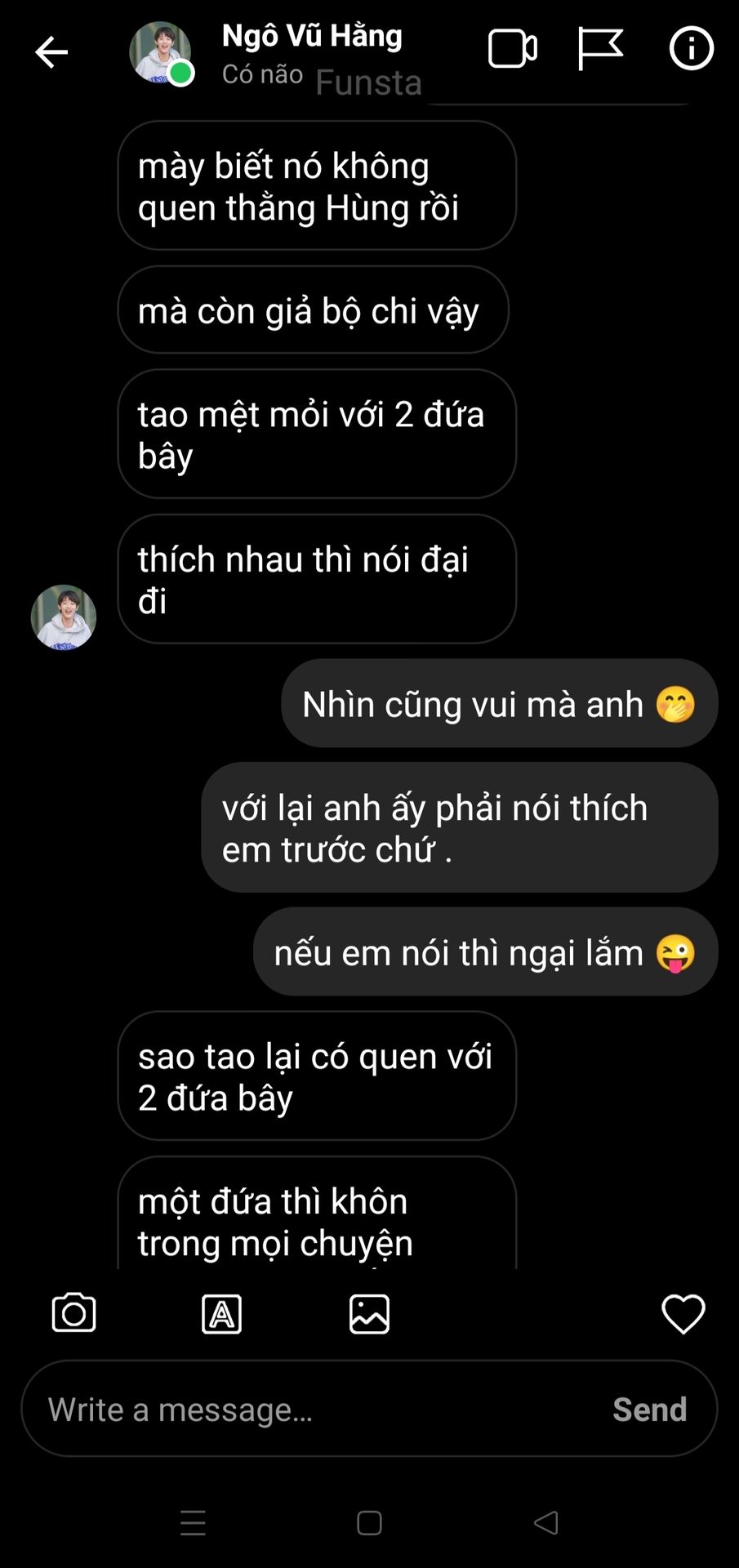739x1568 pixels.
Task: Tap the text style icon
Action: point(221,1314)
